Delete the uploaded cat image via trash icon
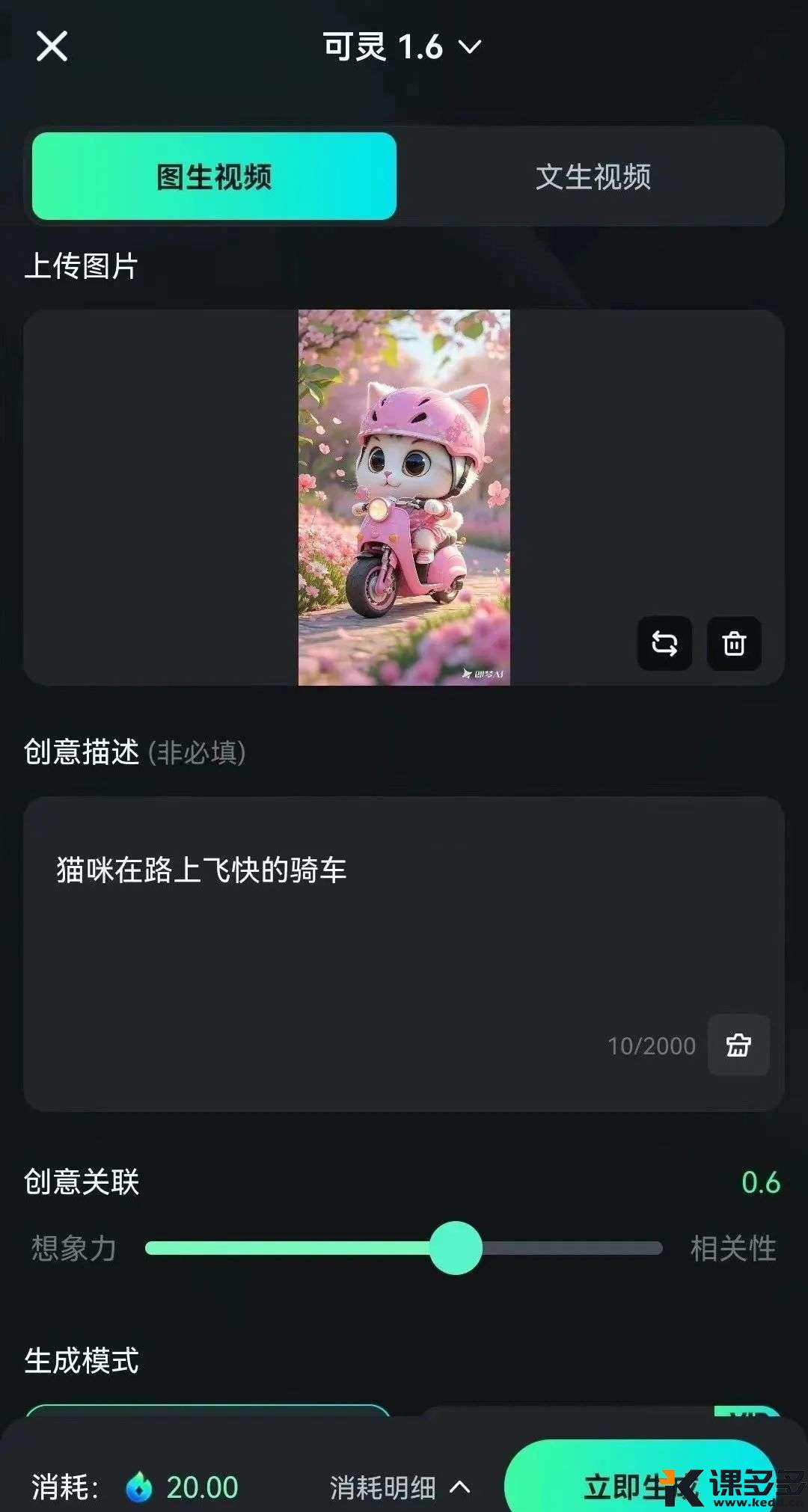This screenshot has height=1512, width=808. [x=732, y=644]
